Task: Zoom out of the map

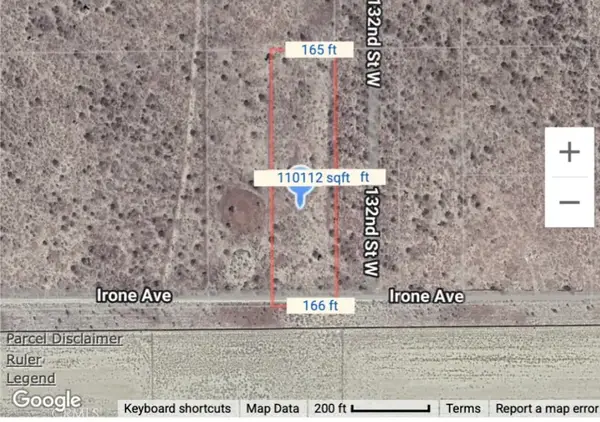Action: tap(569, 202)
